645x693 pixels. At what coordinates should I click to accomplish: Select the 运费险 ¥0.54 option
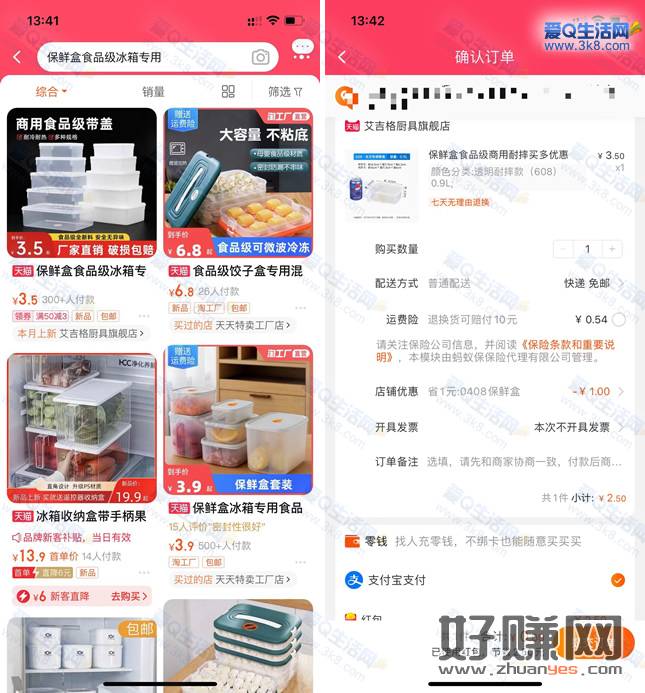coord(618,320)
